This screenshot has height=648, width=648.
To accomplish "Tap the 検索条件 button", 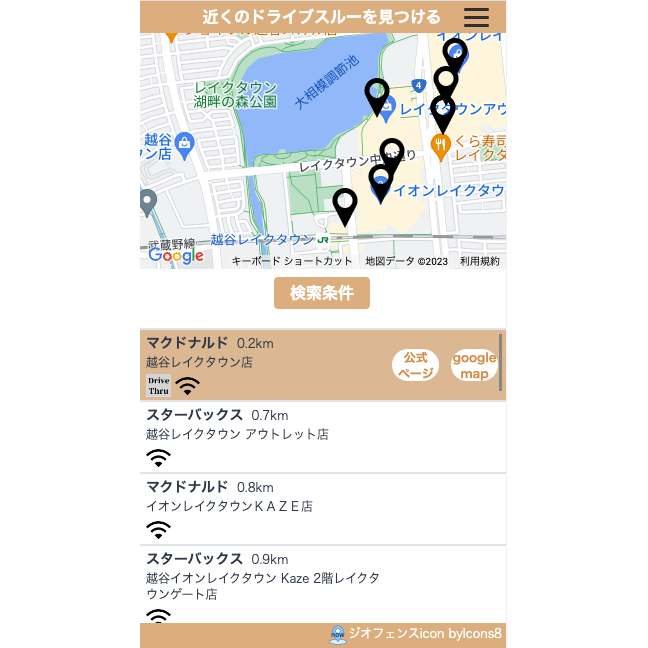I will tap(321, 293).
